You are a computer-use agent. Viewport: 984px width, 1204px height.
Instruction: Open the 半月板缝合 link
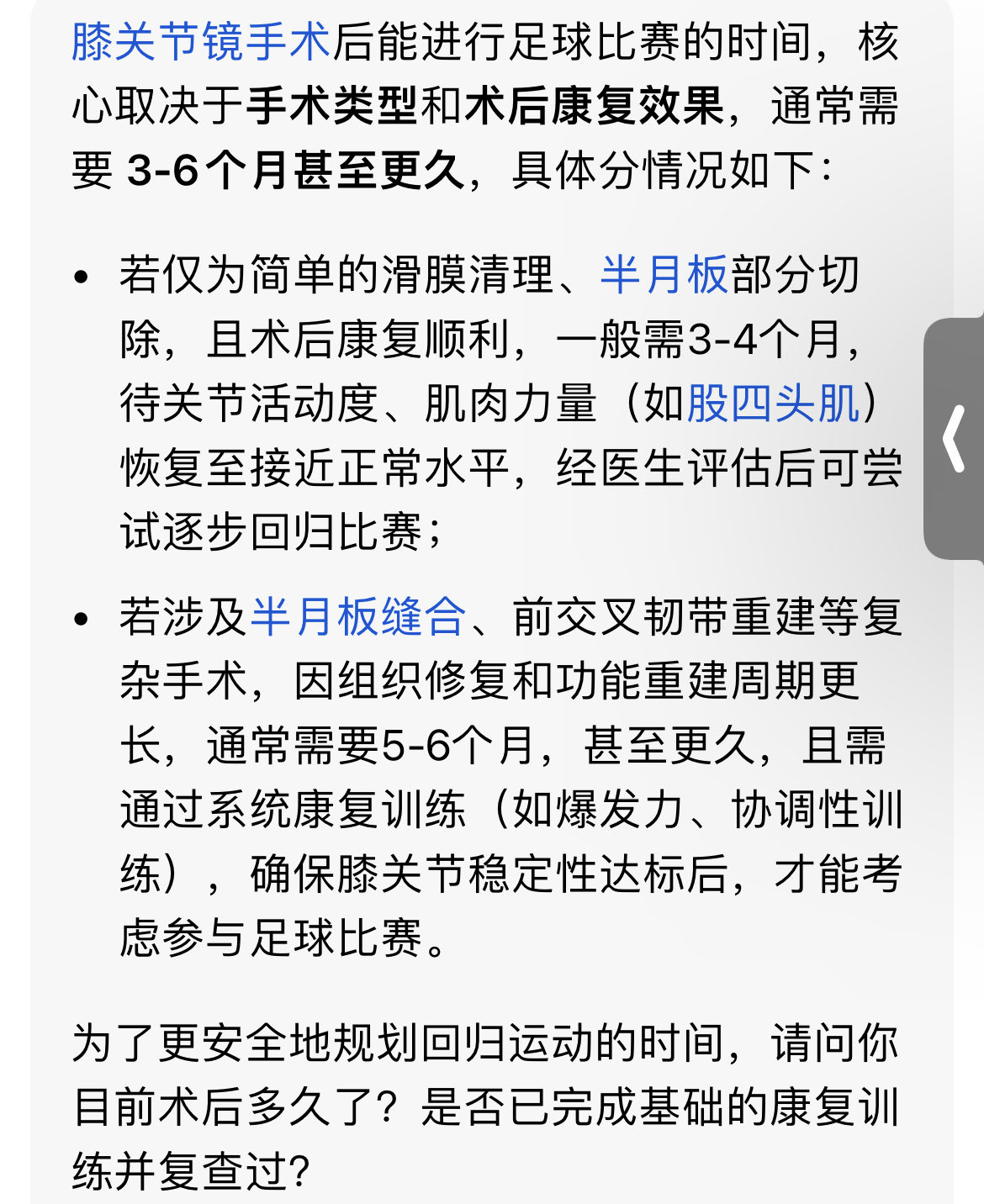357,616
